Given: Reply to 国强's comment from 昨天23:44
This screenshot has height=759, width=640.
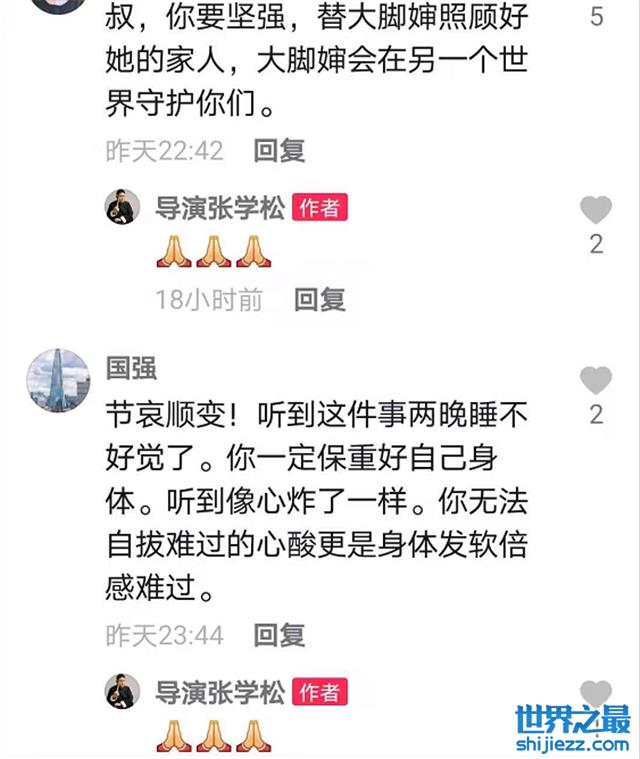Looking at the screenshot, I should coord(279,634).
